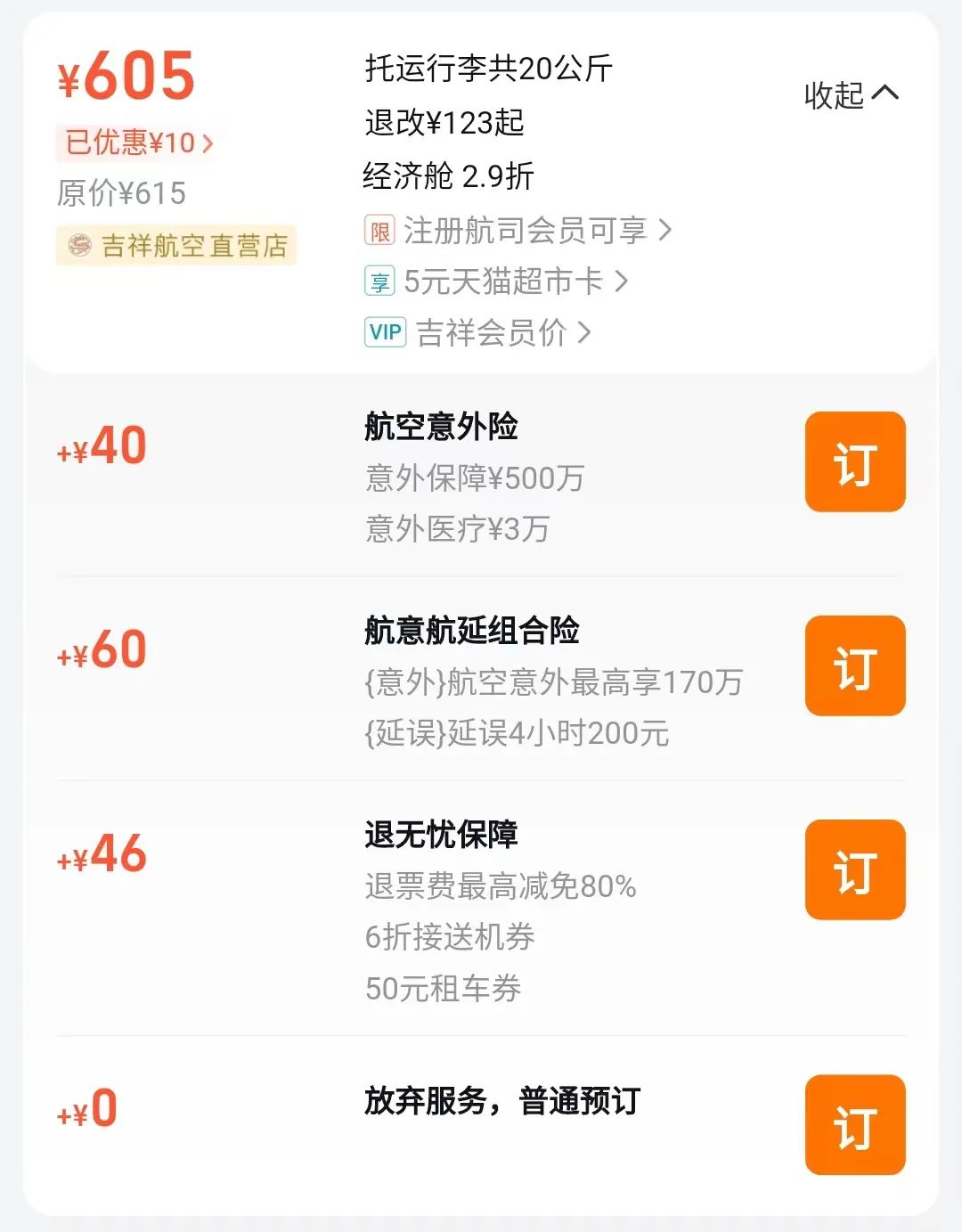The width and height of the screenshot is (962, 1232).
Task: Open 吉祥会员价 VIP details
Action: [478, 332]
